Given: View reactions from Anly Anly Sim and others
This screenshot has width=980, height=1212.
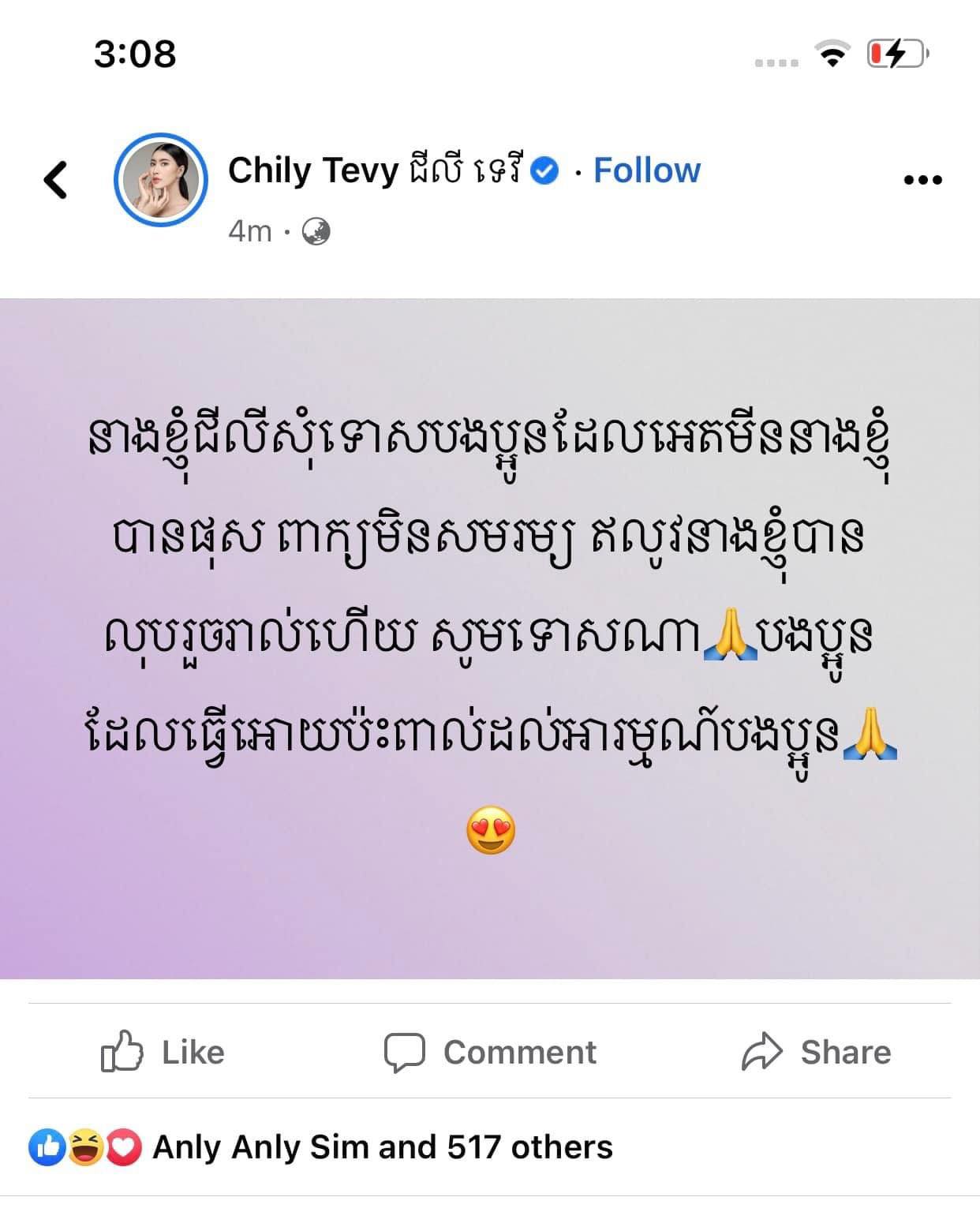Looking at the screenshot, I should [x=382, y=1147].
